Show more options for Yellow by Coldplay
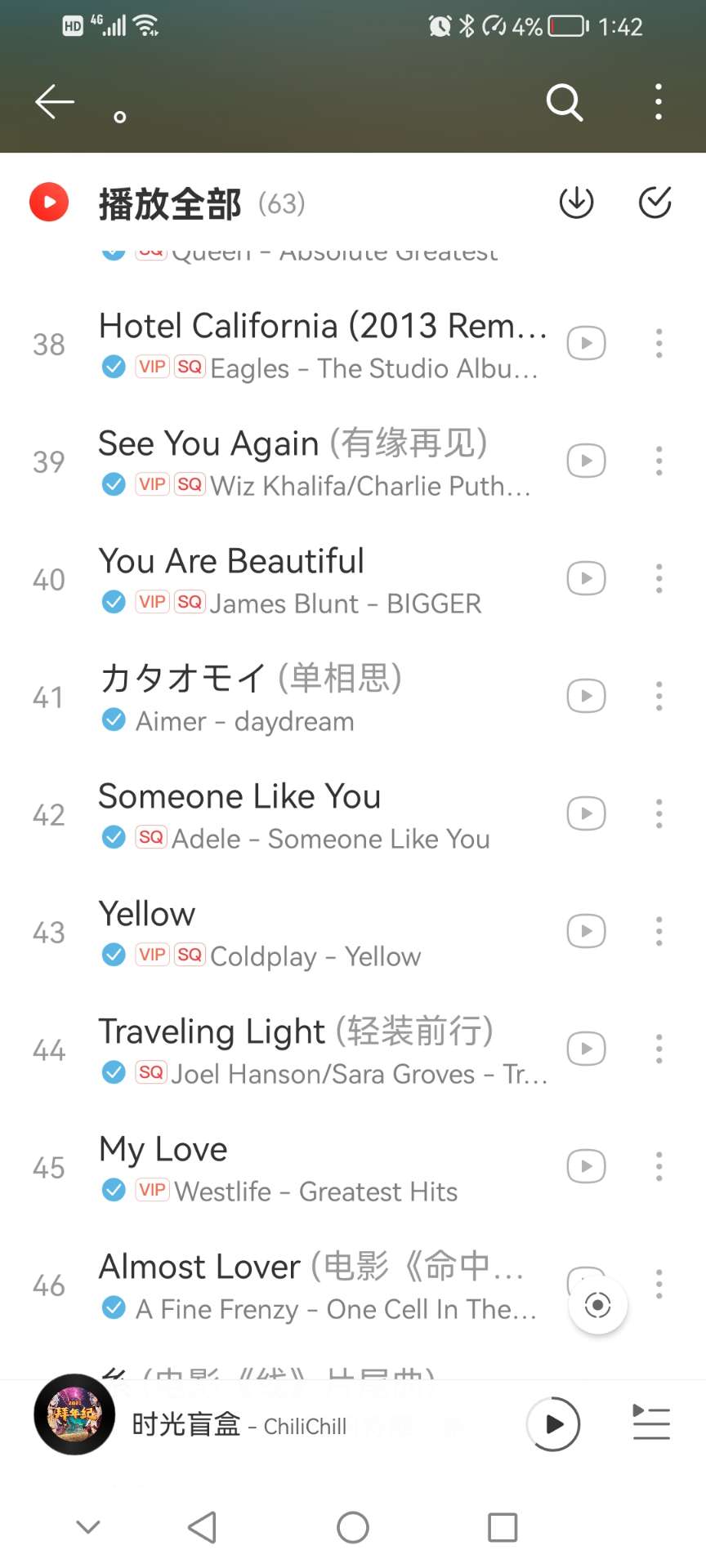 (659, 932)
